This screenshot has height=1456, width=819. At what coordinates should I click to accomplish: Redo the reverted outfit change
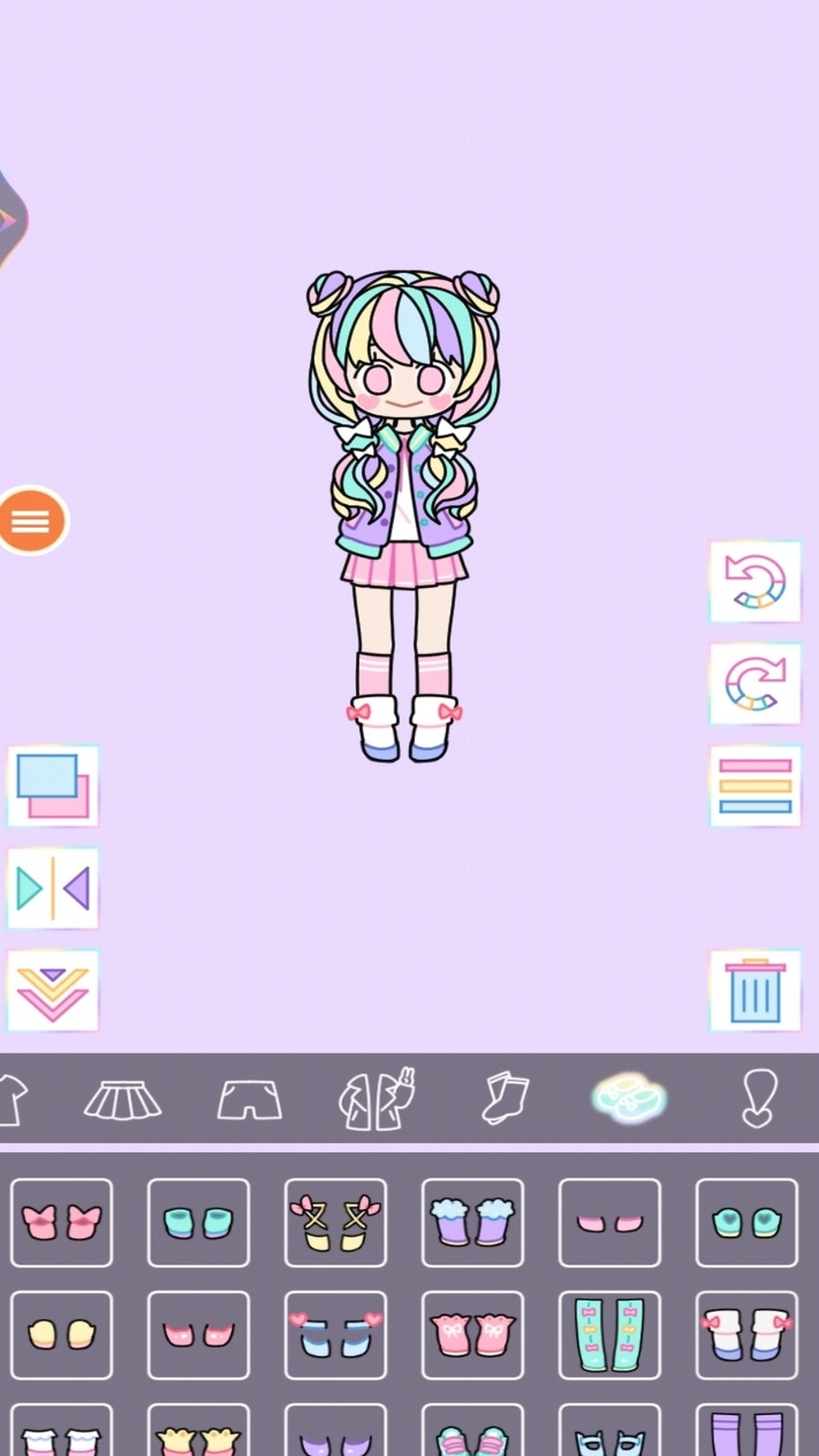[755, 684]
